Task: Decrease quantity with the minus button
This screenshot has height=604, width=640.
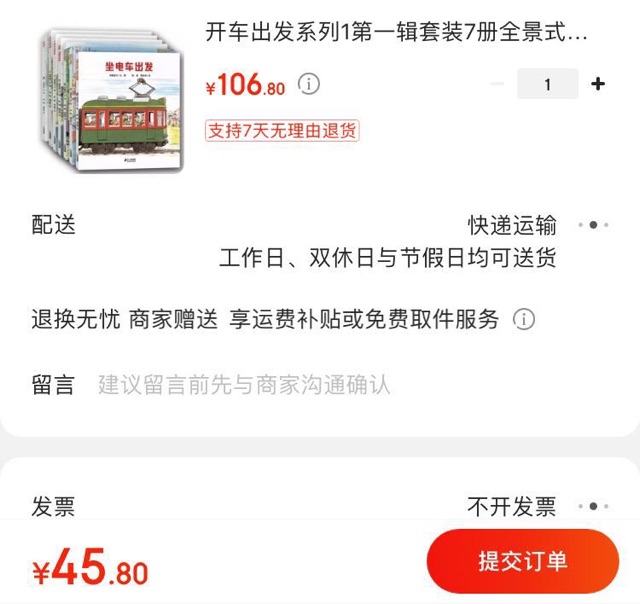Action: click(x=497, y=84)
